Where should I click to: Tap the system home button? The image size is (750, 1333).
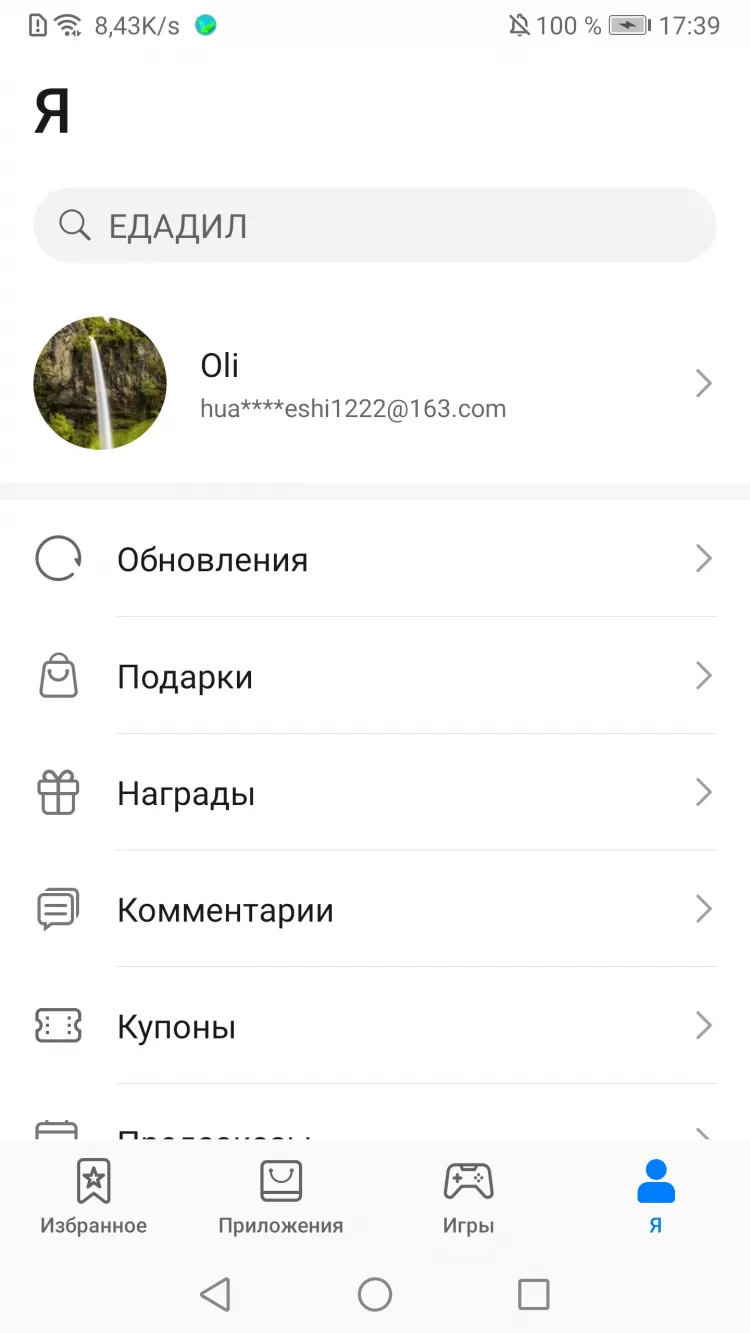point(375,1295)
